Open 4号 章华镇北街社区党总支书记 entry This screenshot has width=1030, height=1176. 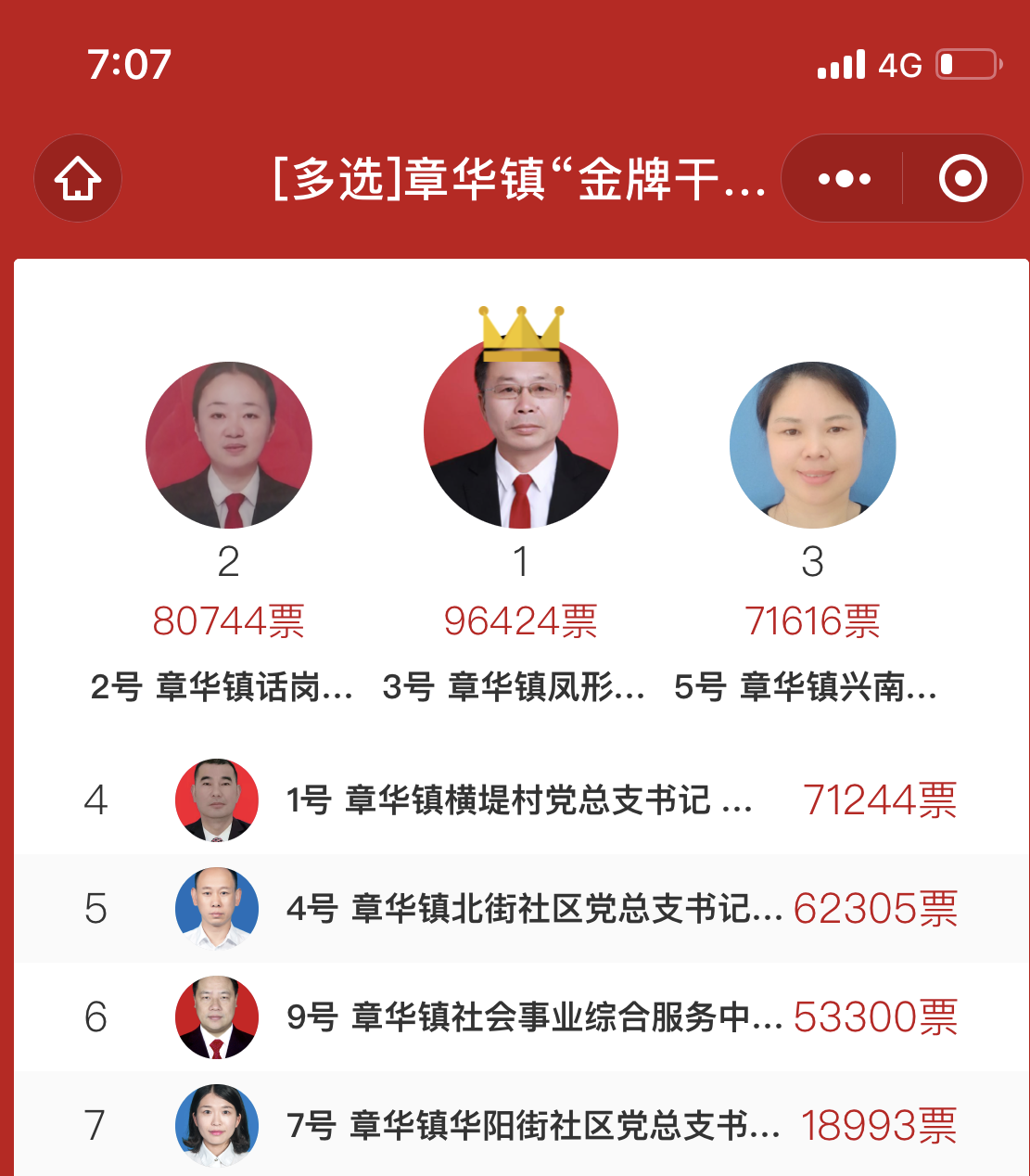533,909
